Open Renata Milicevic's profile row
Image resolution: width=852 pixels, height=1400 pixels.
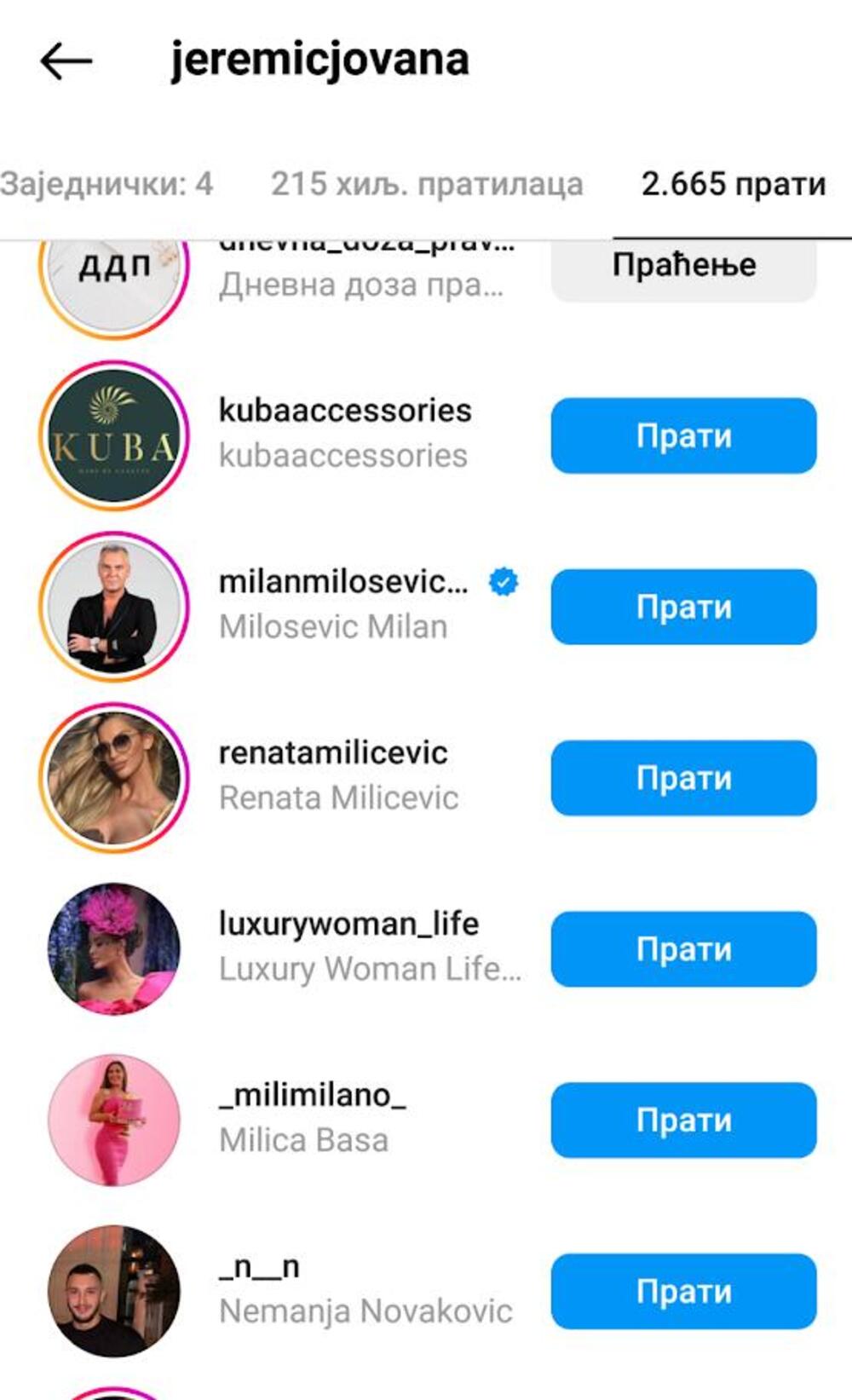coord(338,775)
